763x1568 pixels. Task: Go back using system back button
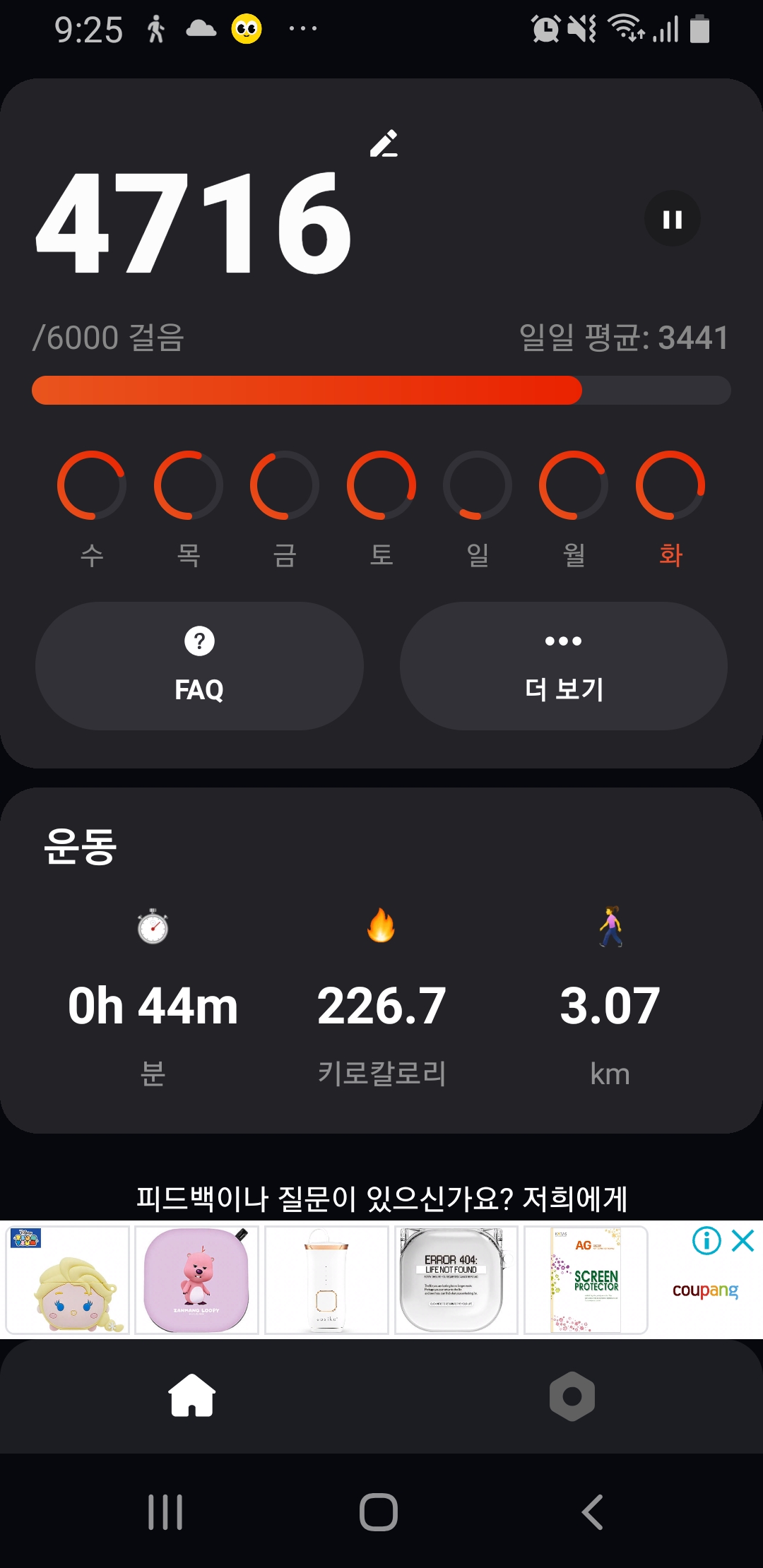coord(592,1512)
